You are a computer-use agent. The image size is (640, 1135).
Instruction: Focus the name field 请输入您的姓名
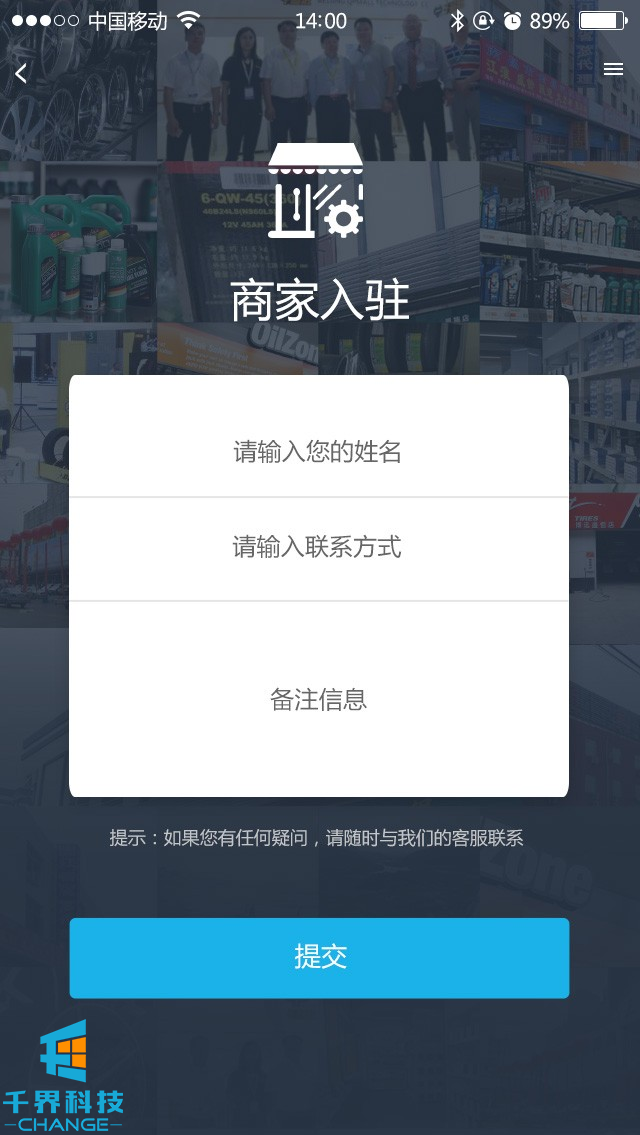pyautogui.click(x=318, y=451)
